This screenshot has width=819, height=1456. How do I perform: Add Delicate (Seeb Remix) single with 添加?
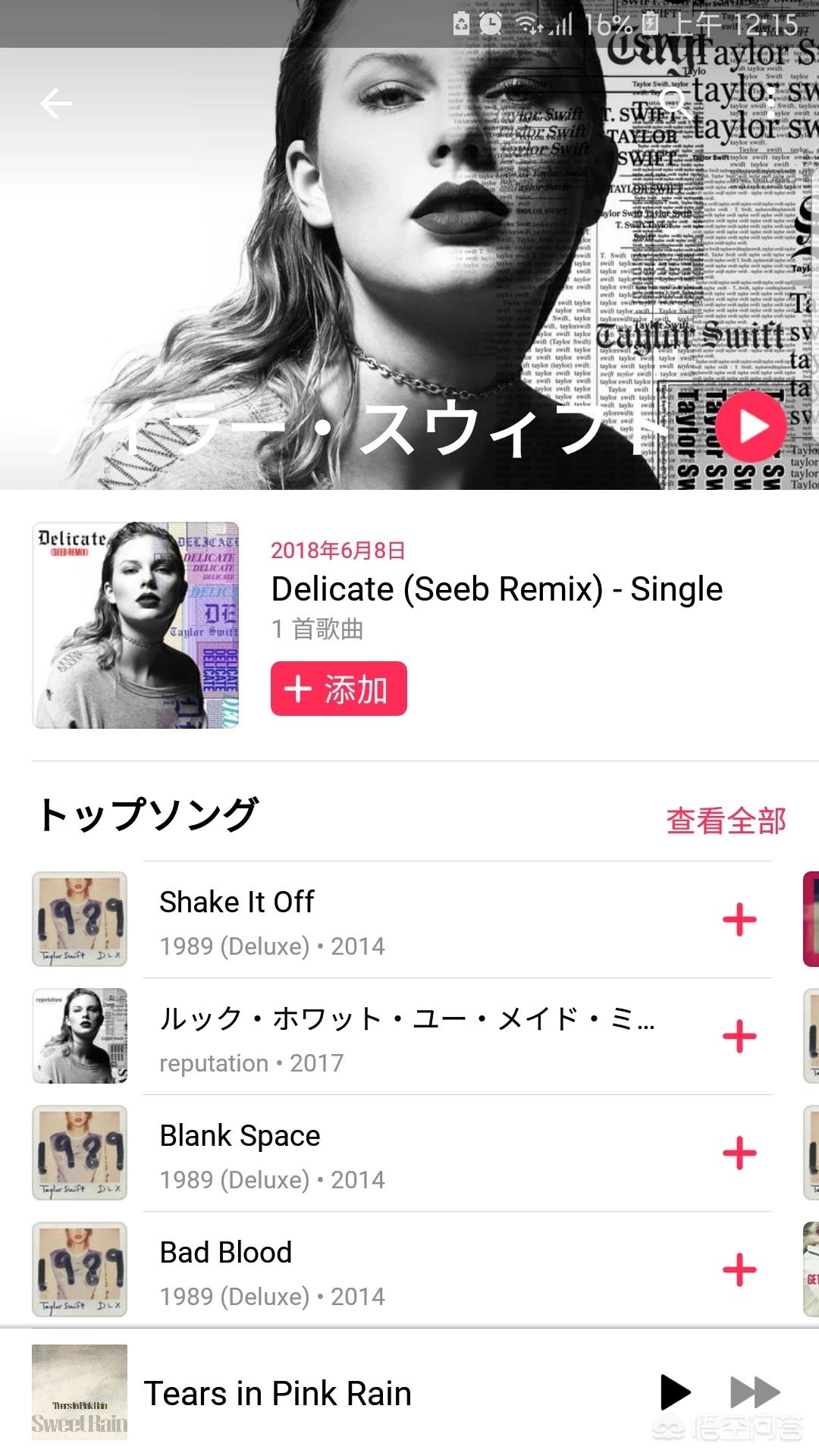[x=338, y=689]
